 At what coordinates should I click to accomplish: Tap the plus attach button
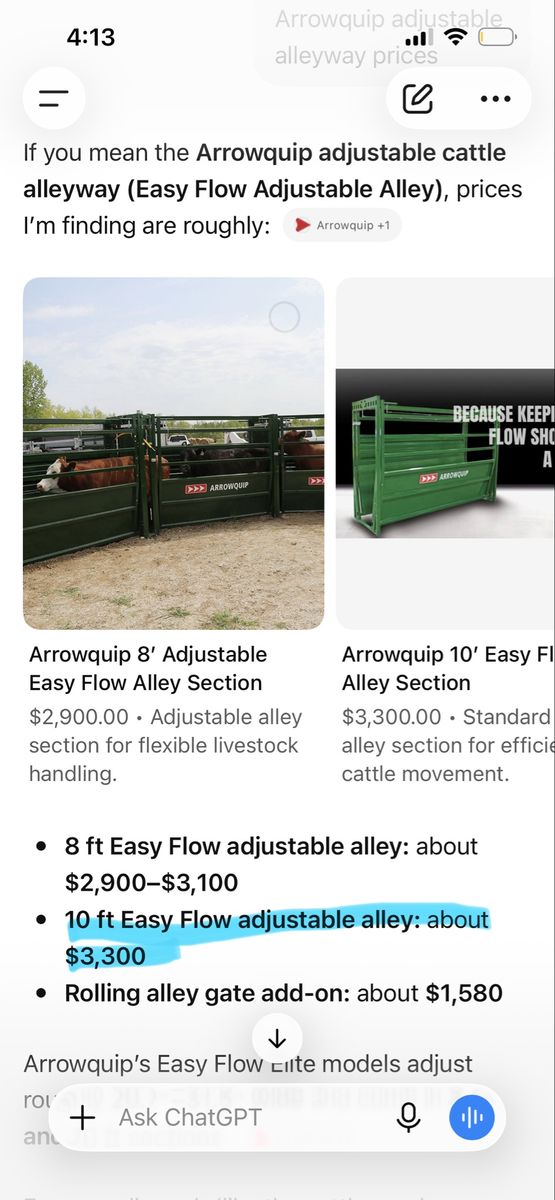point(83,1117)
